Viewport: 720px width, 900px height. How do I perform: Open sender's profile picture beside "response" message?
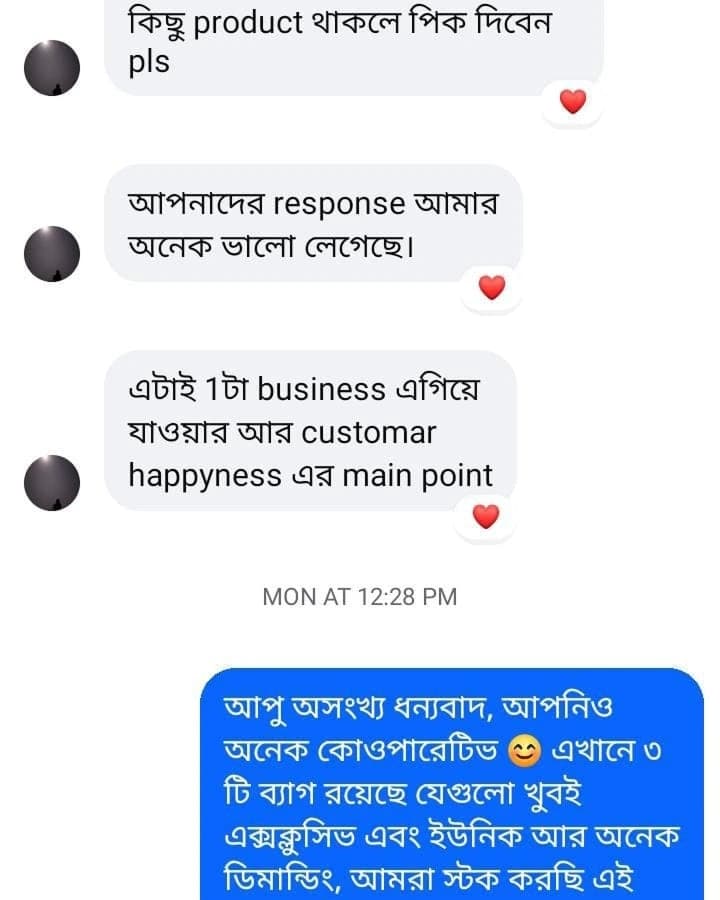pyautogui.click(x=51, y=254)
